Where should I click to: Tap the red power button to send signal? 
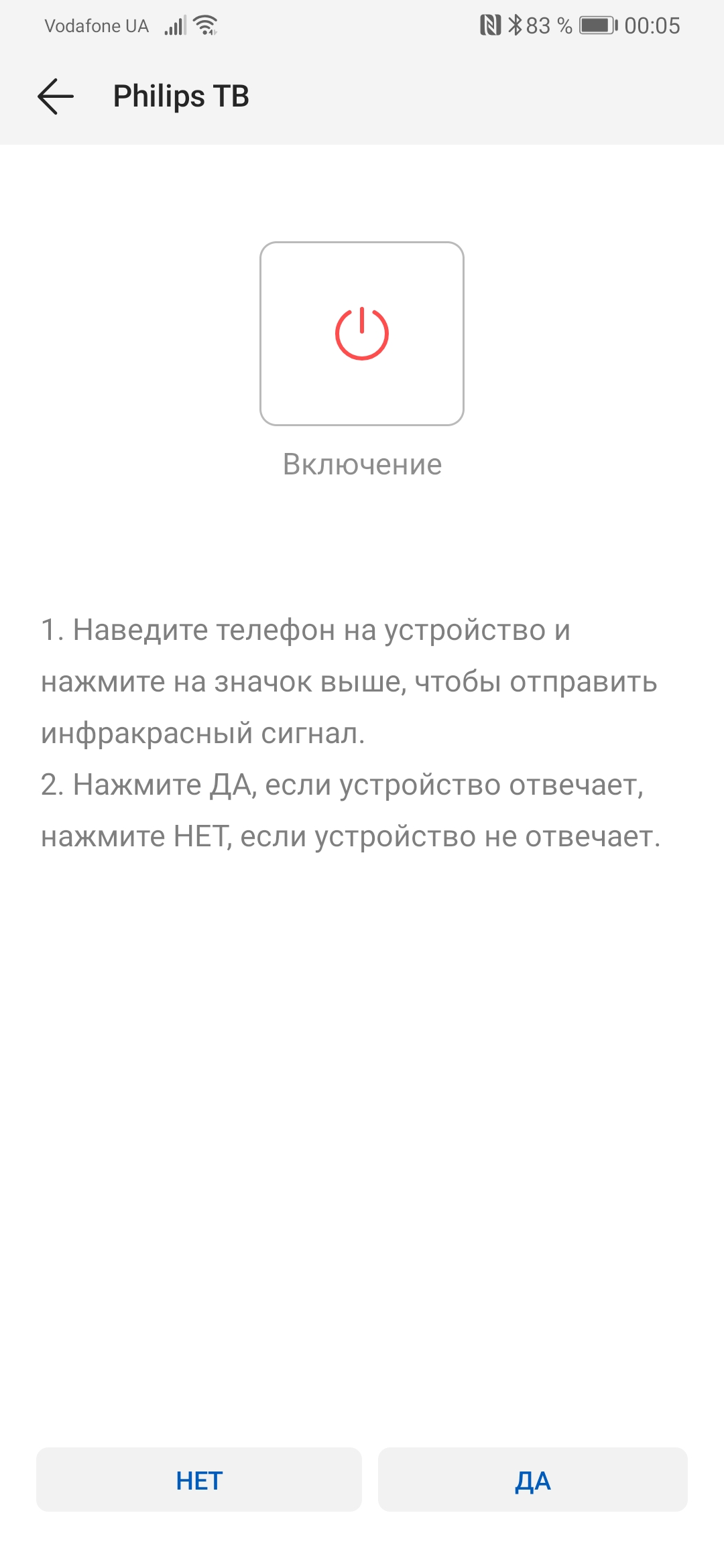tap(362, 334)
